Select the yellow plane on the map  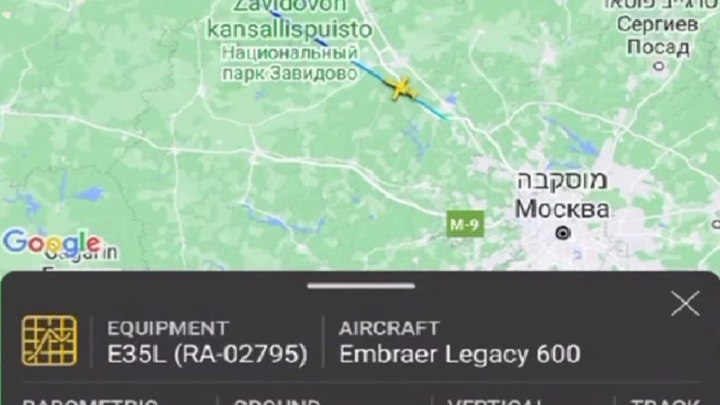403,89
